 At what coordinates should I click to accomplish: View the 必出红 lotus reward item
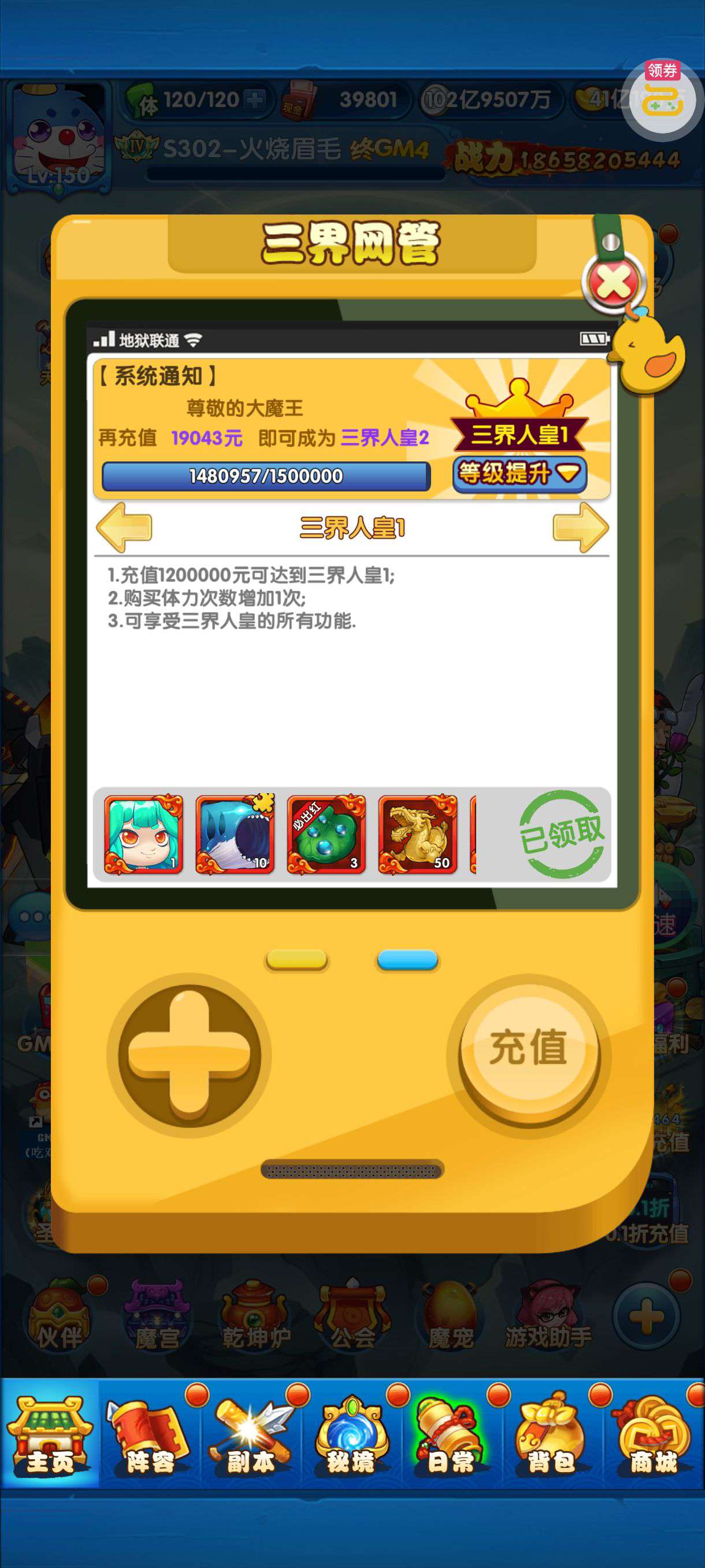[326, 834]
